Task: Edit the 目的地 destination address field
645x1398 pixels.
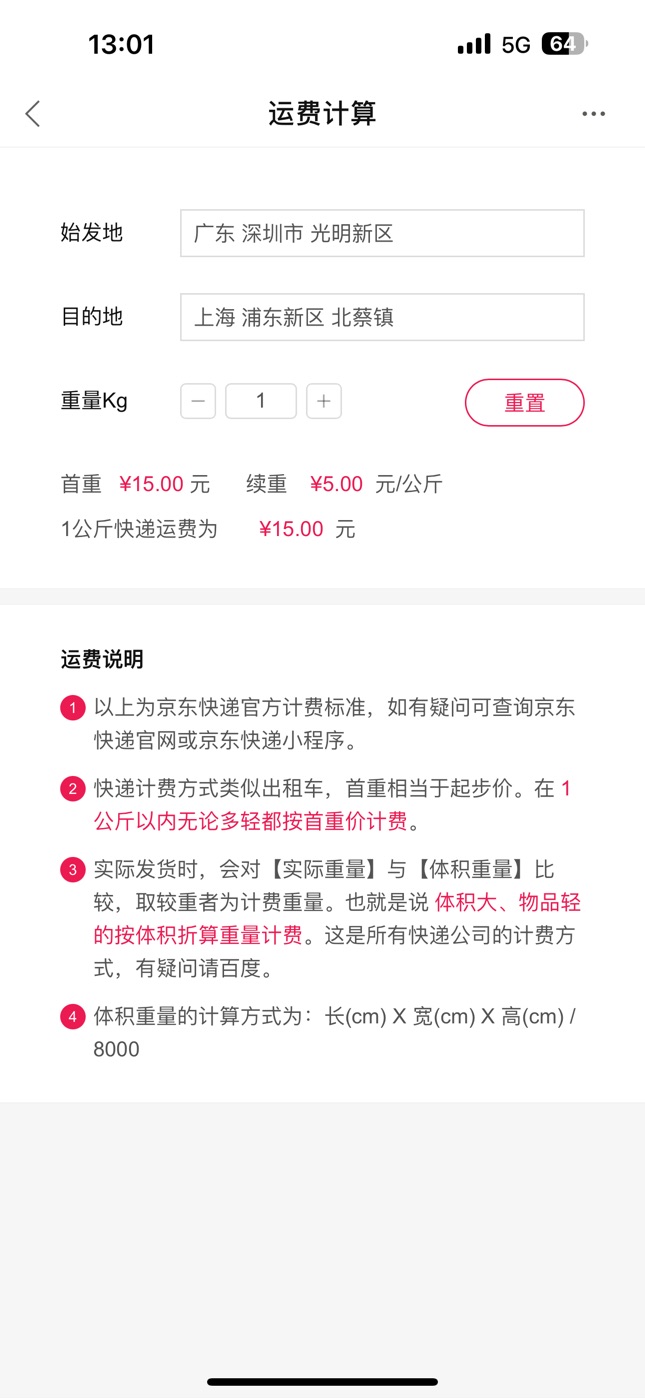Action: tap(382, 317)
